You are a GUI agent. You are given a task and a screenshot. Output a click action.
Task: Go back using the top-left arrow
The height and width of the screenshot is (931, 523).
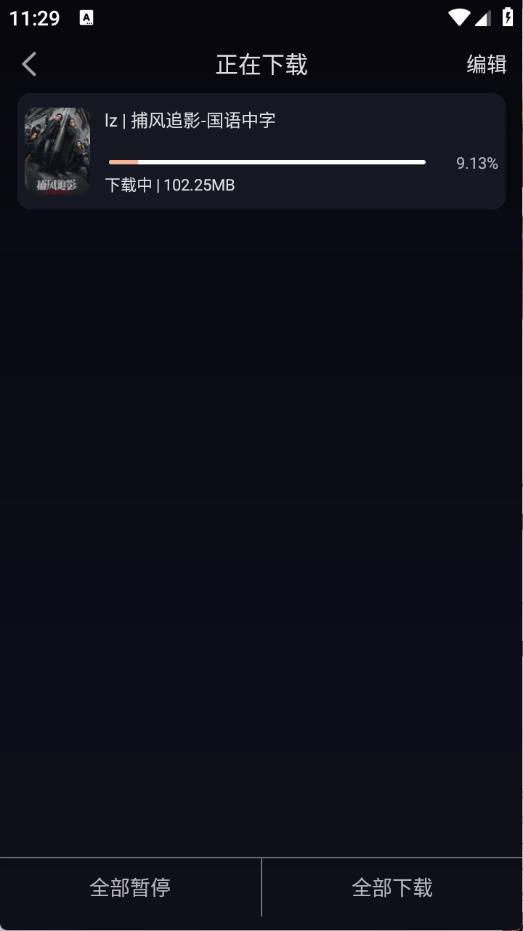[29, 64]
